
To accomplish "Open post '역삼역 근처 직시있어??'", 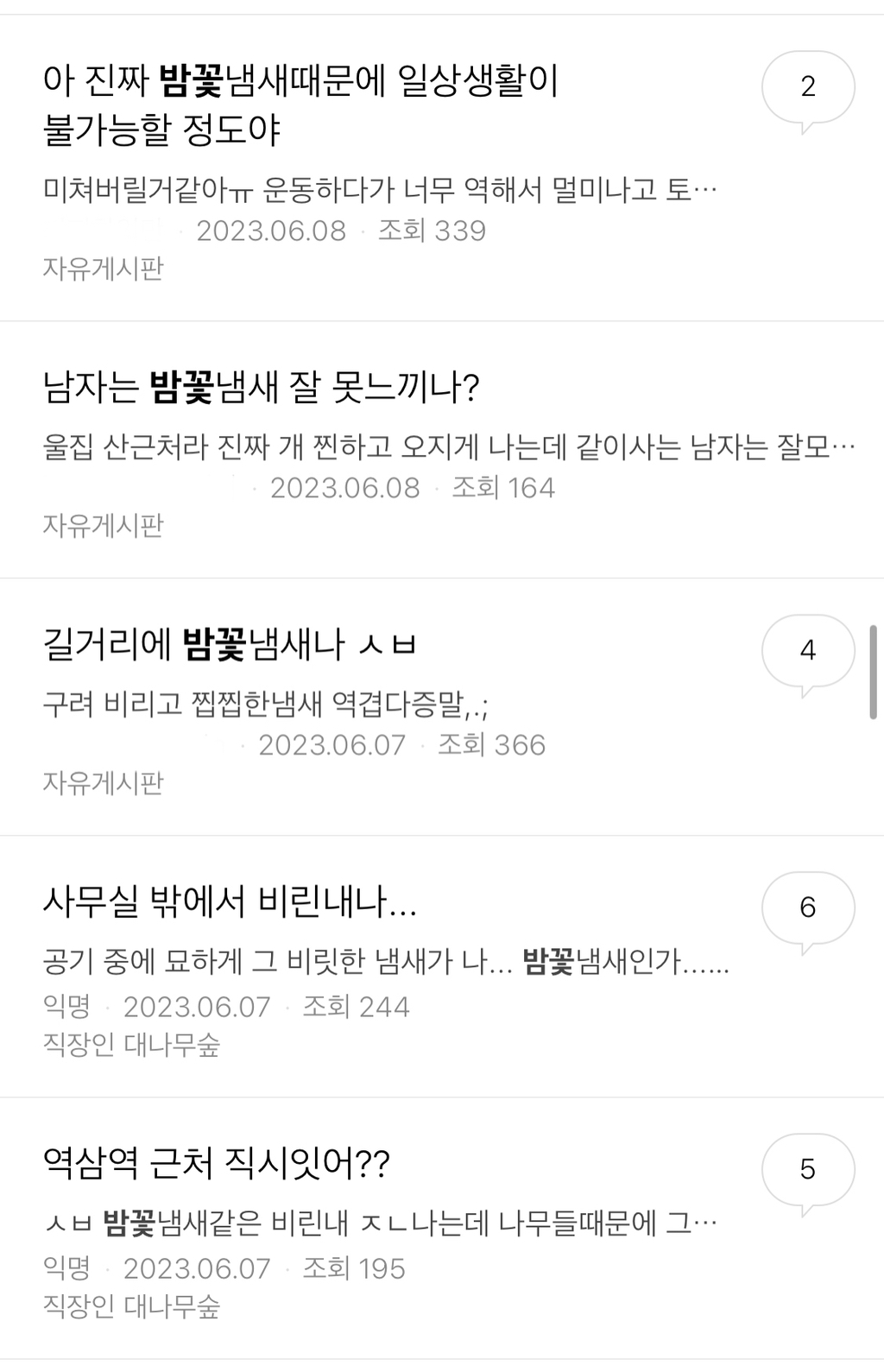I will [x=216, y=1163].
